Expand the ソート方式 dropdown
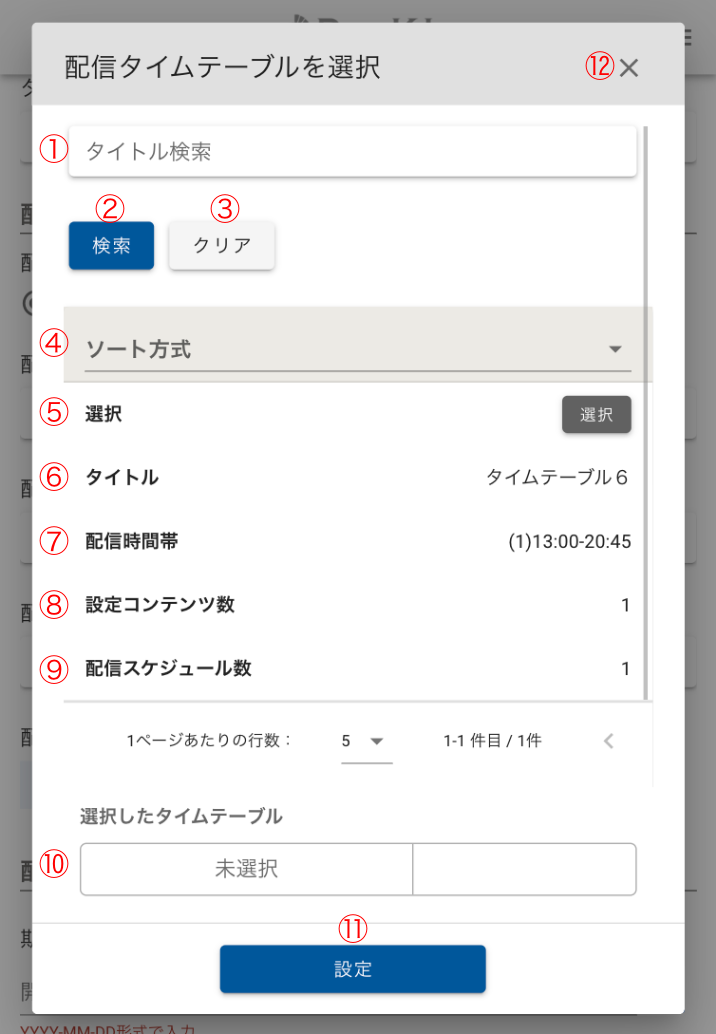Screen dimensions: 716x1034 (x=358, y=349)
